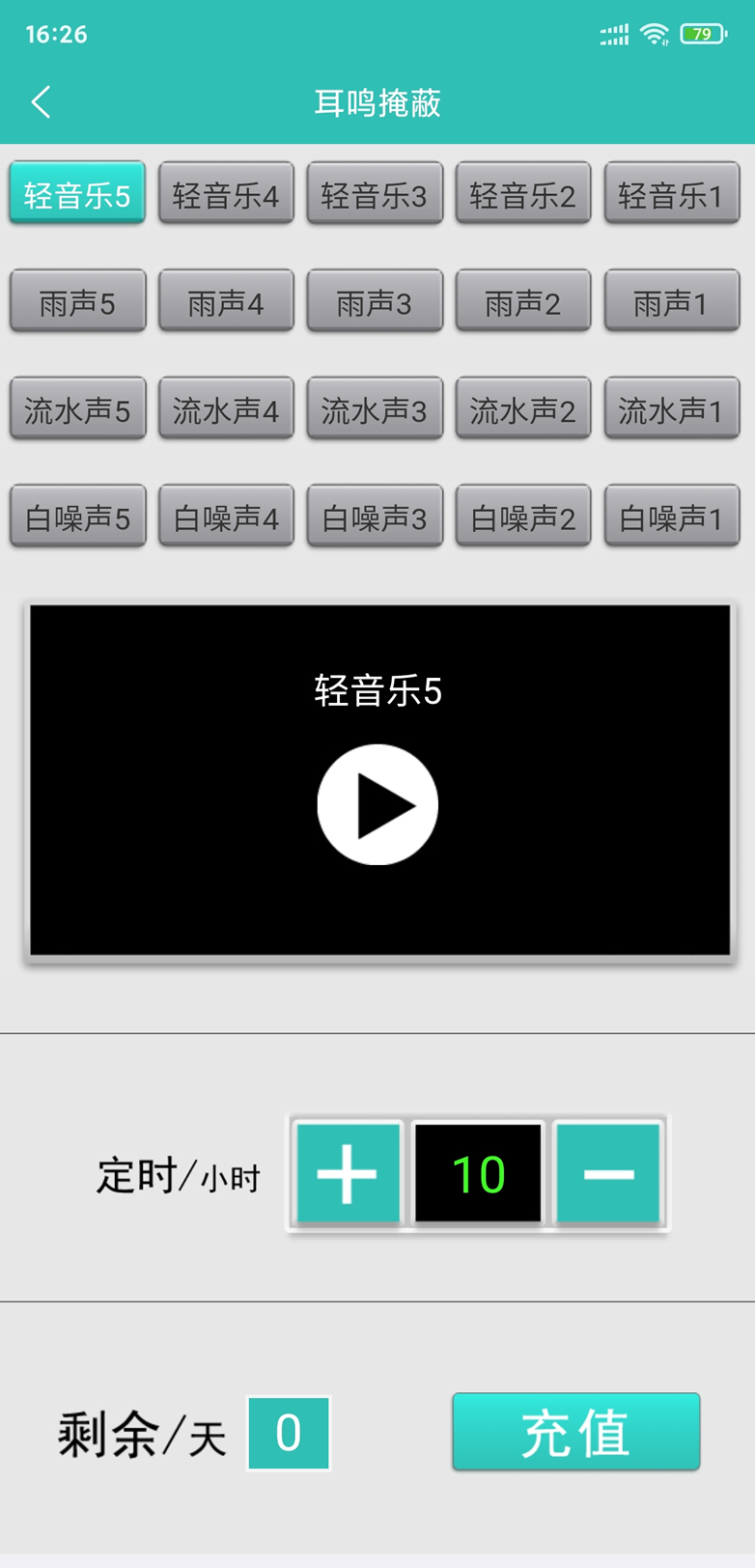
Task: Increase timer hours with the plus button
Action: [348, 1173]
